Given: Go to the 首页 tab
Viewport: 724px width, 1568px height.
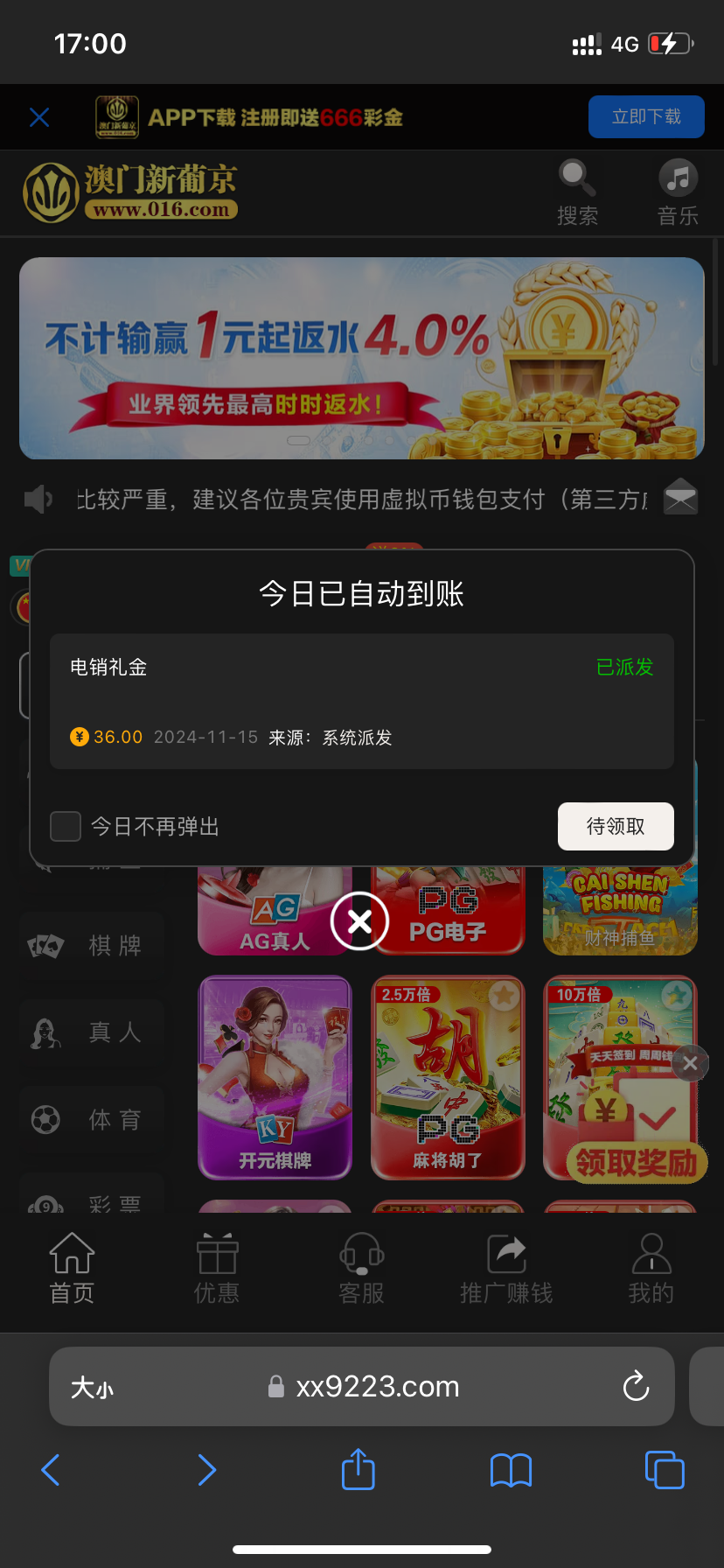Looking at the screenshot, I should (x=72, y=1268).
